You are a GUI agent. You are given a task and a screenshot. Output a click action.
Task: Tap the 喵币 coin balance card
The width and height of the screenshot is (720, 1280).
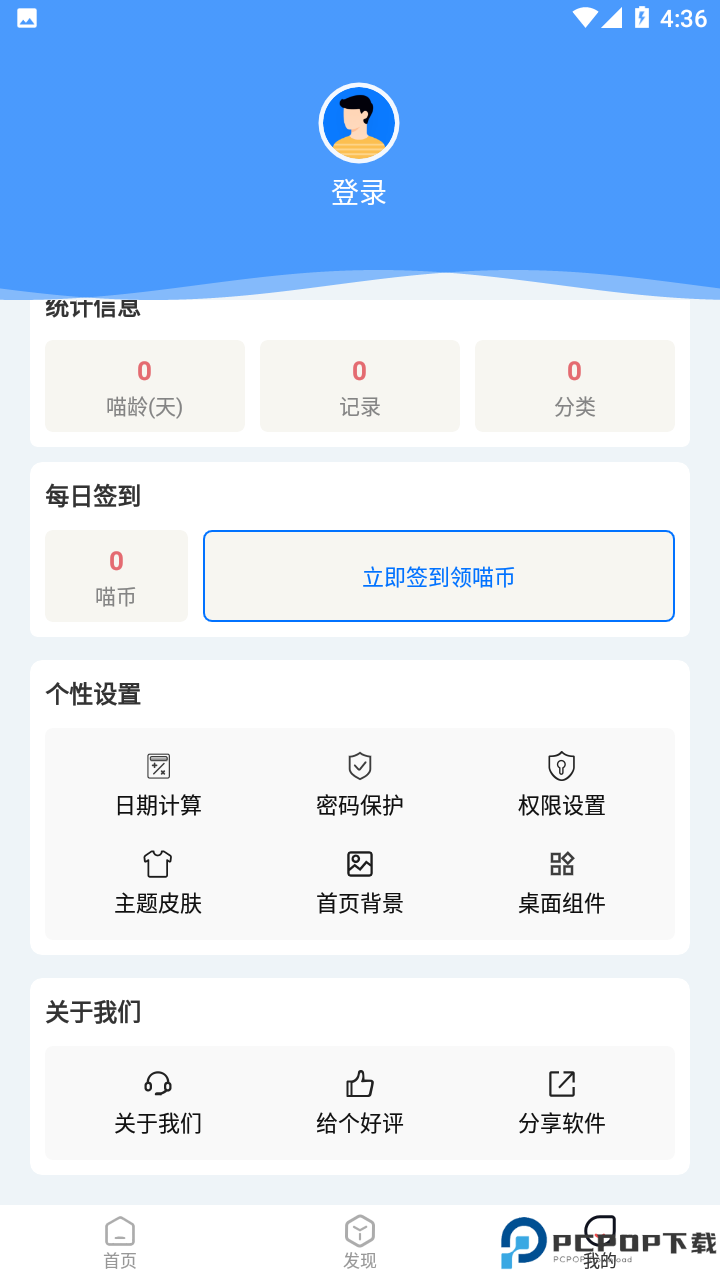(x=116, y=576)
